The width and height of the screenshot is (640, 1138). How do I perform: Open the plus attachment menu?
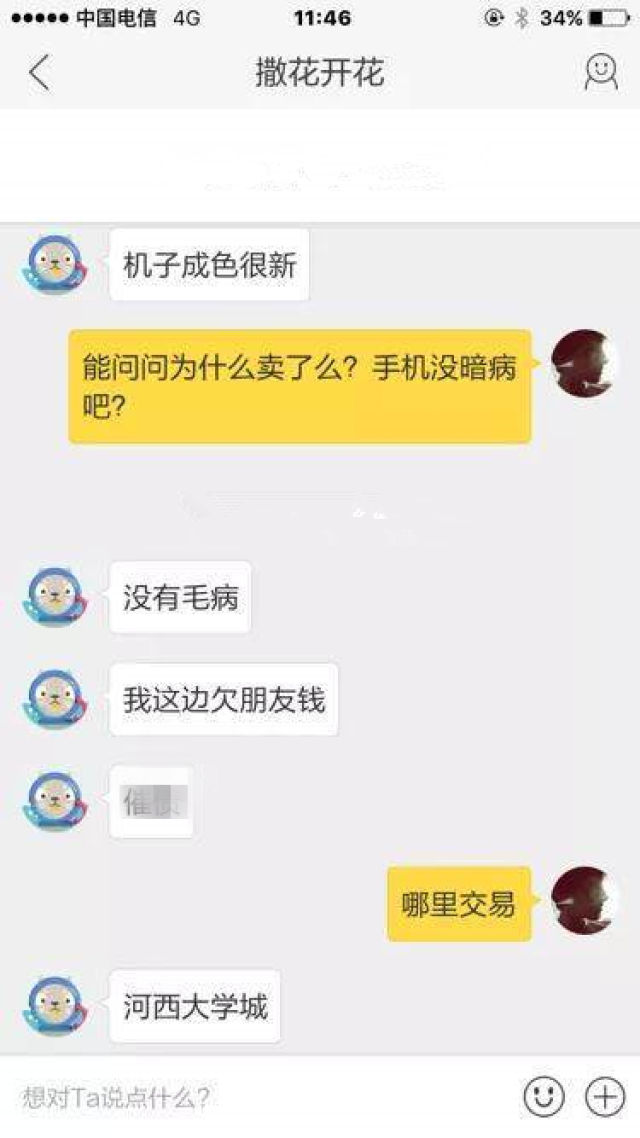pos(604,1097)
